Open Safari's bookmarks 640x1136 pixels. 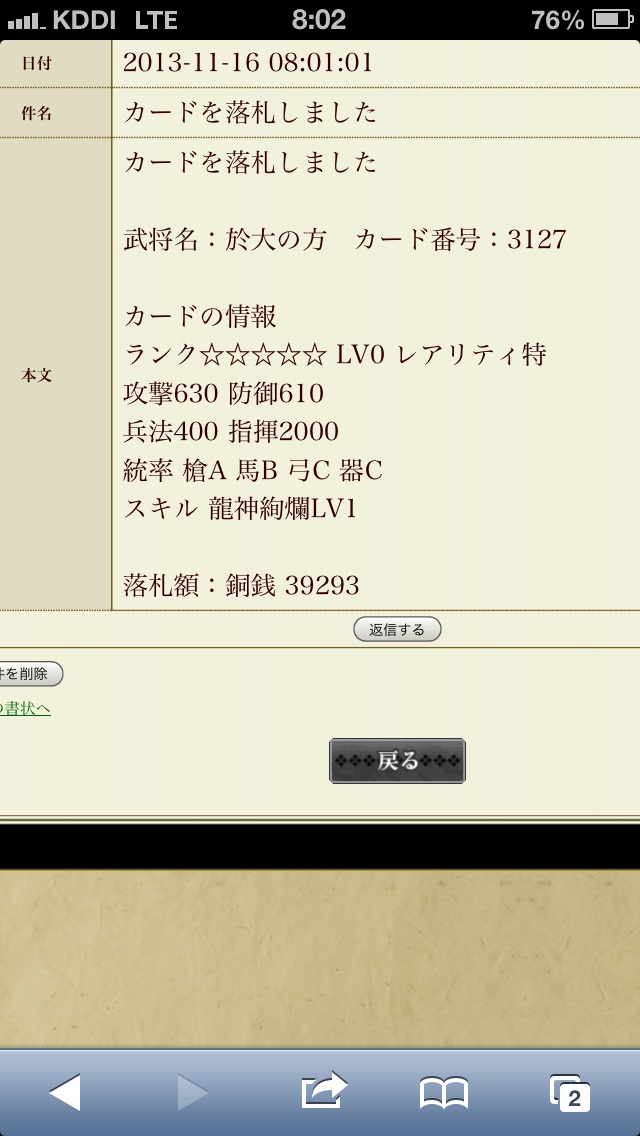(444, 1093)
